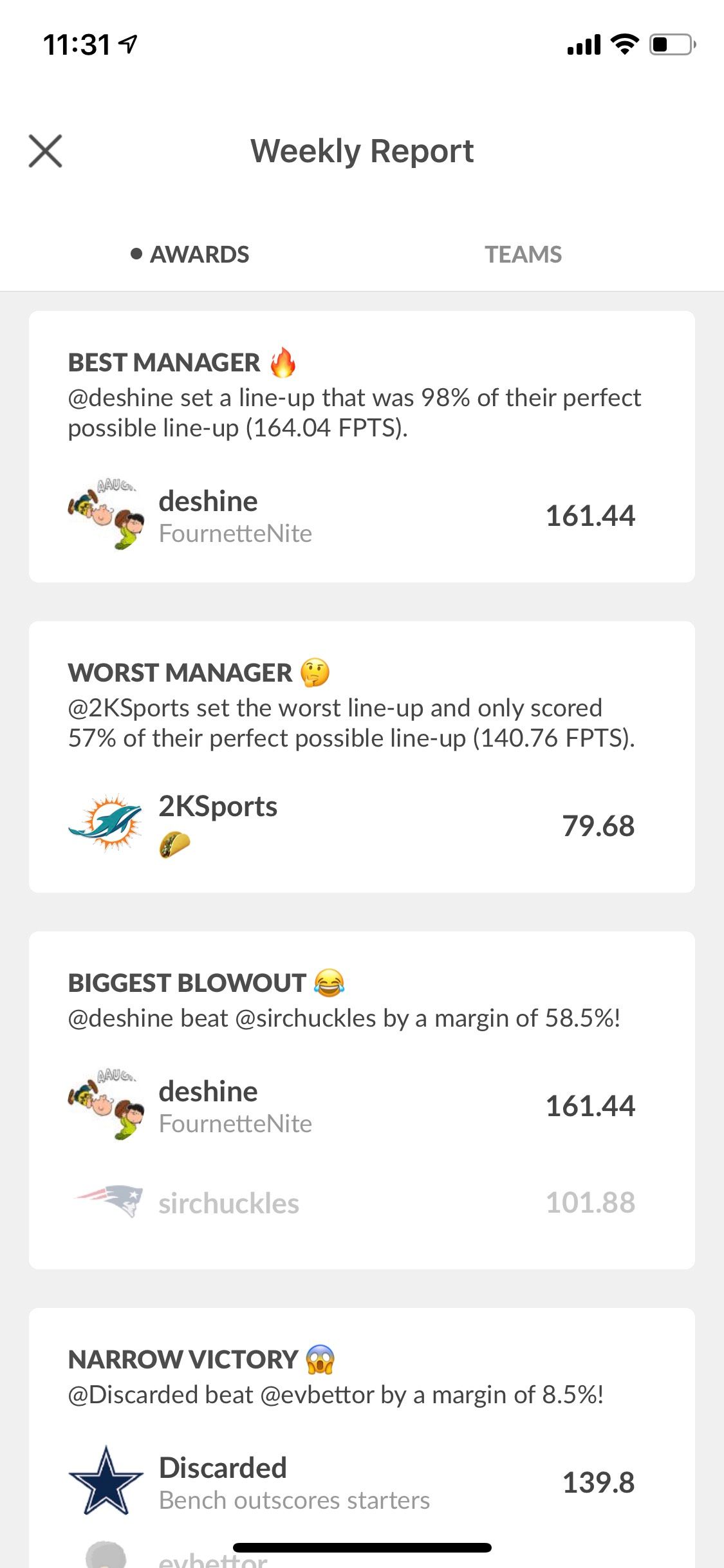The image size is (724, 1568).
Task: View sirchuckles team in Biggest Blowout
Action: (351, 1202)
